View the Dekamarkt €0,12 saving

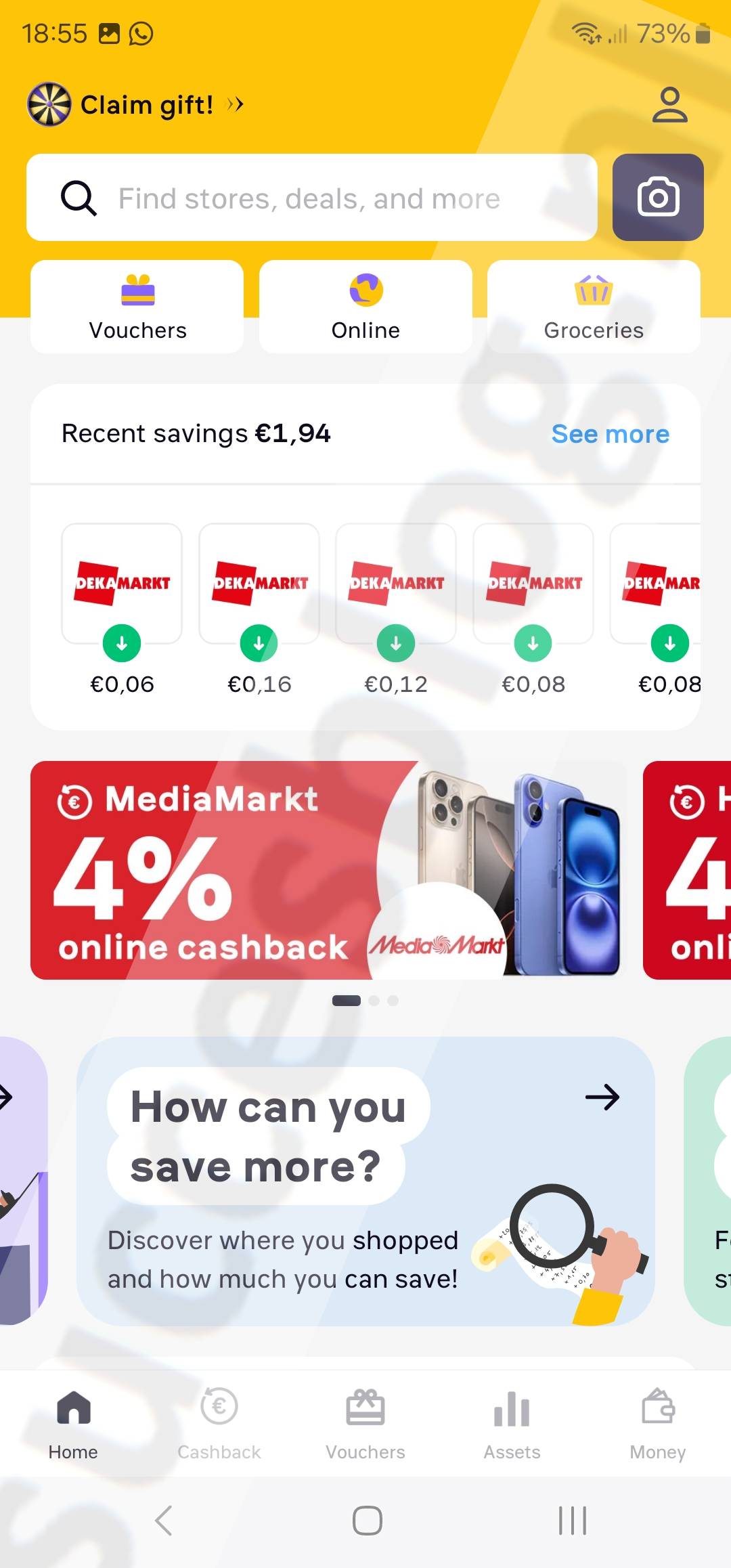tap(396, 608)
